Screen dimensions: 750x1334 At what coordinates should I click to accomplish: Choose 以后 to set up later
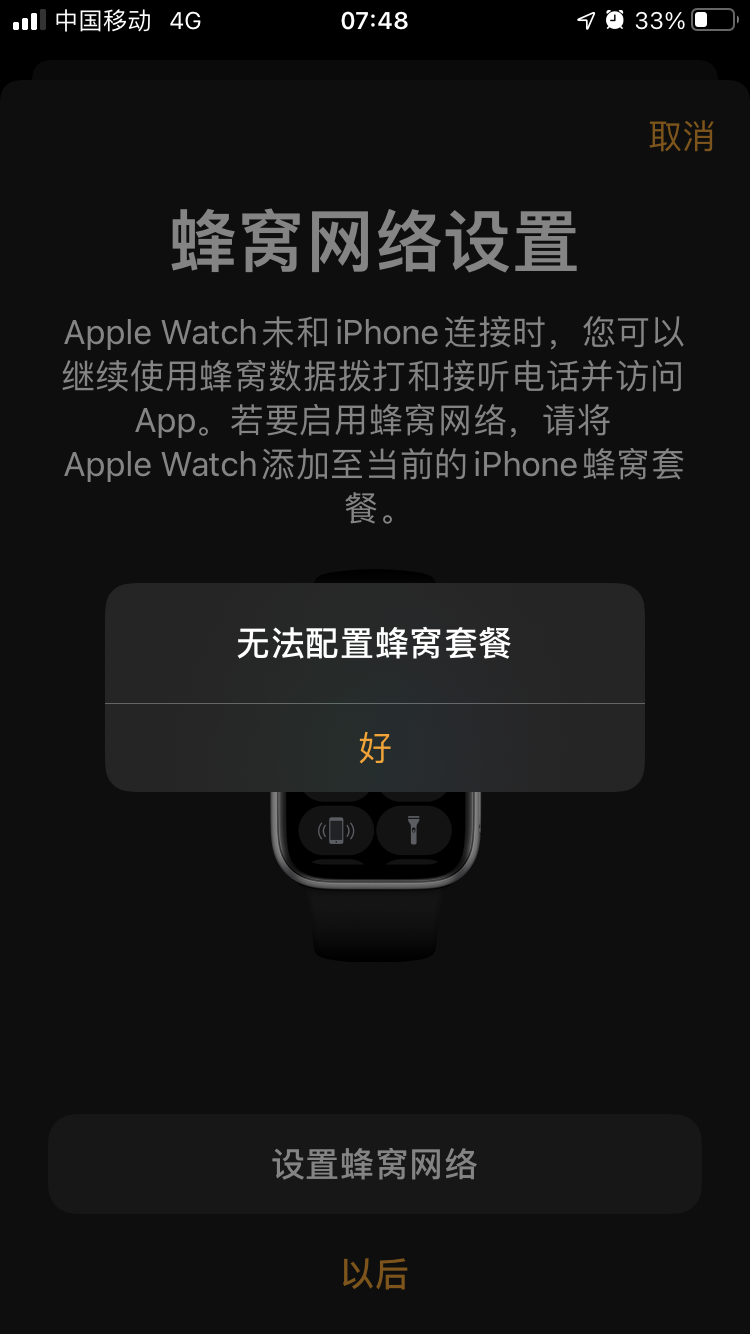(x=375, y=1274)
